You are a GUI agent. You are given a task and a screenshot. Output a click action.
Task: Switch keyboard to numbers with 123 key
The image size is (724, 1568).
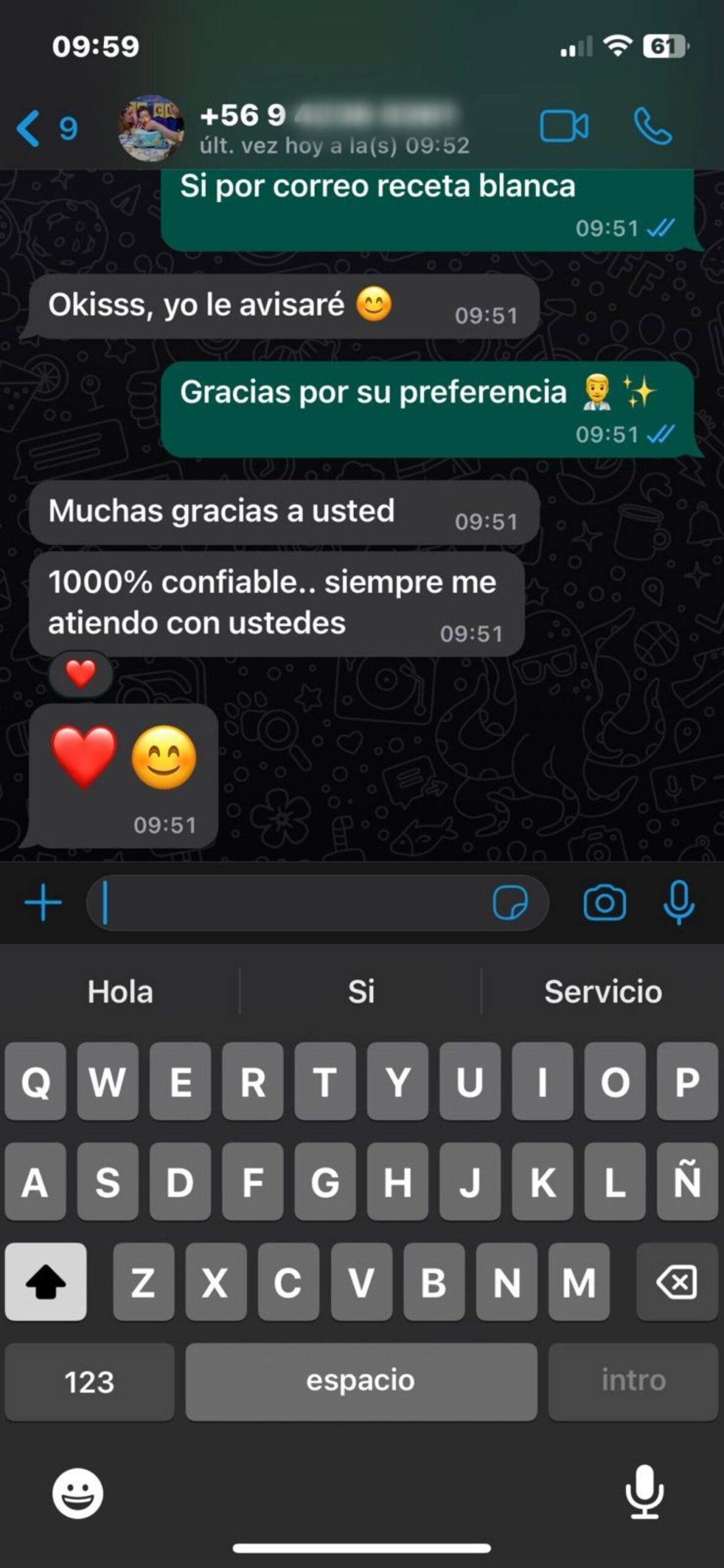click(x=89, y=1382)
